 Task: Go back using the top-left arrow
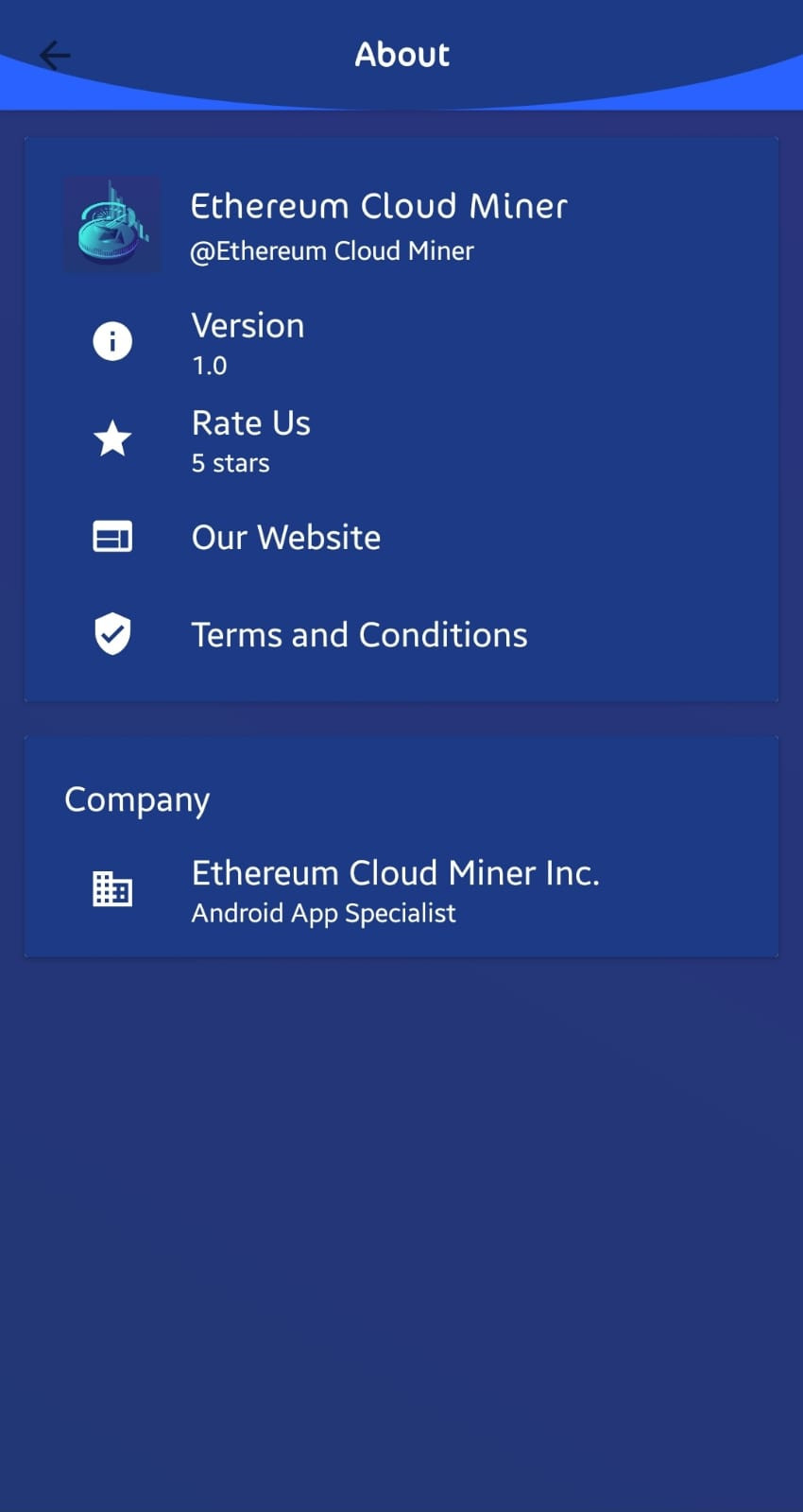click(55, 56)
